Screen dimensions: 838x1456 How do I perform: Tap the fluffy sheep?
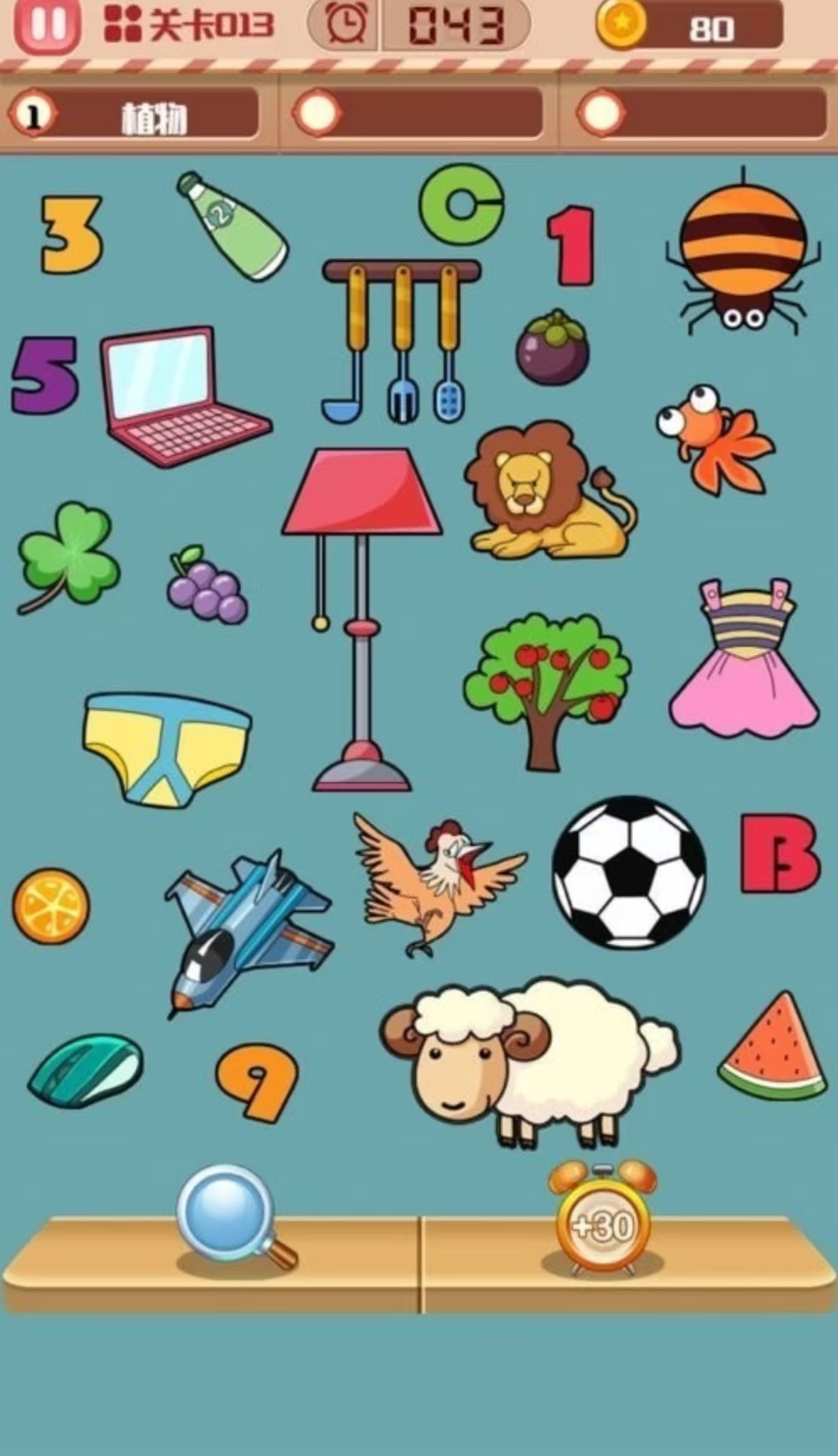(528, 1059)
